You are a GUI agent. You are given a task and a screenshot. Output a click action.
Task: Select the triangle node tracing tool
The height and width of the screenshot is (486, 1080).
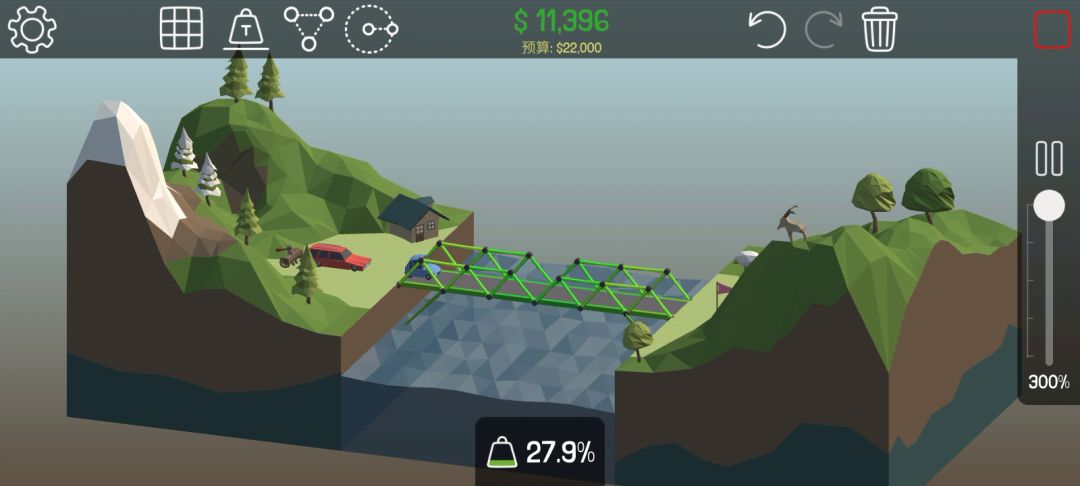[x=308, y=29]
